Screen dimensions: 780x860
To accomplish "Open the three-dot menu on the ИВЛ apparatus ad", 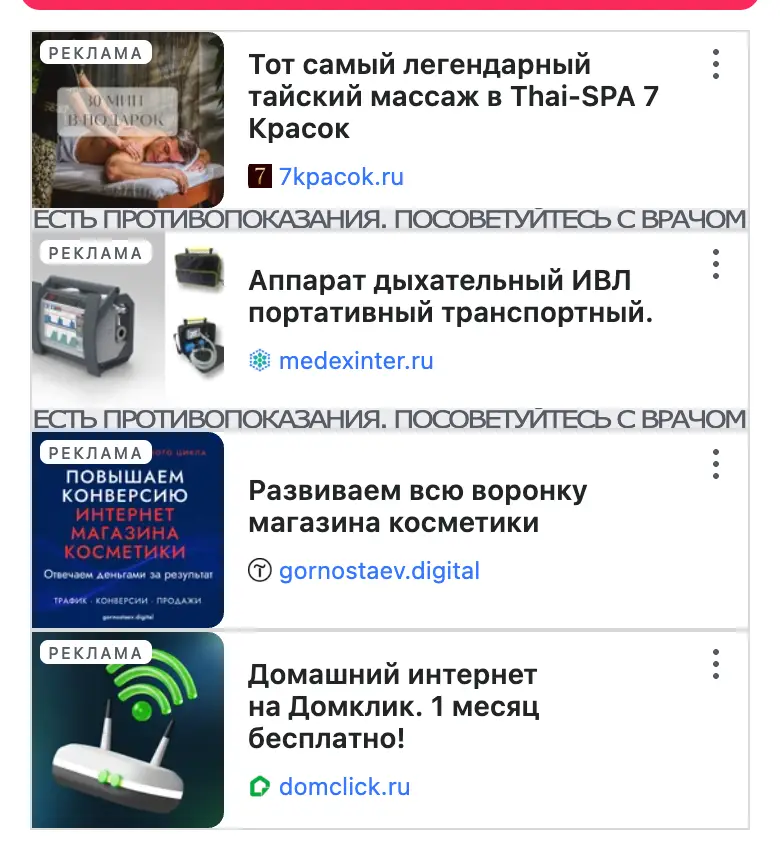I will (715, 264).
